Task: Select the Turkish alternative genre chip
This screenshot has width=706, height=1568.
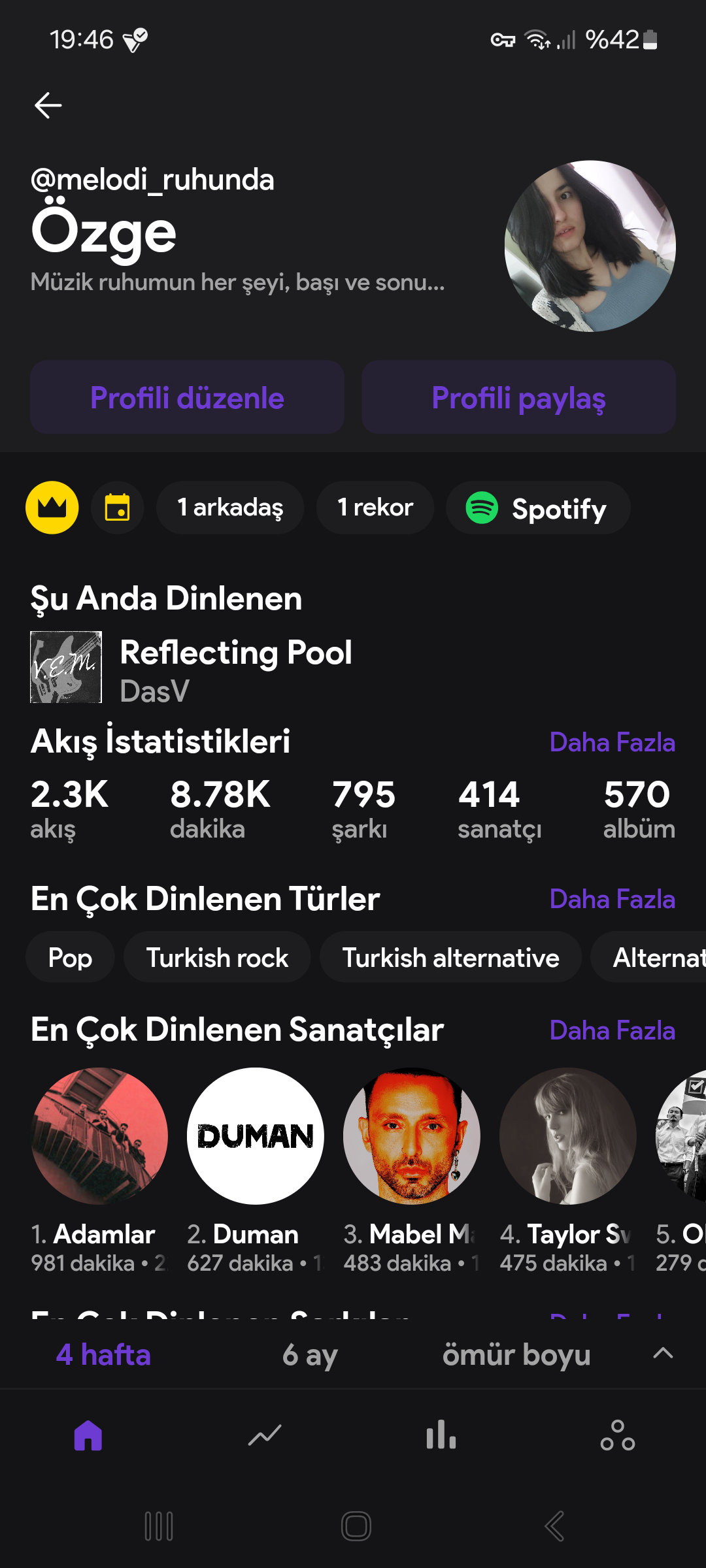Action: (x=450, y=958)
